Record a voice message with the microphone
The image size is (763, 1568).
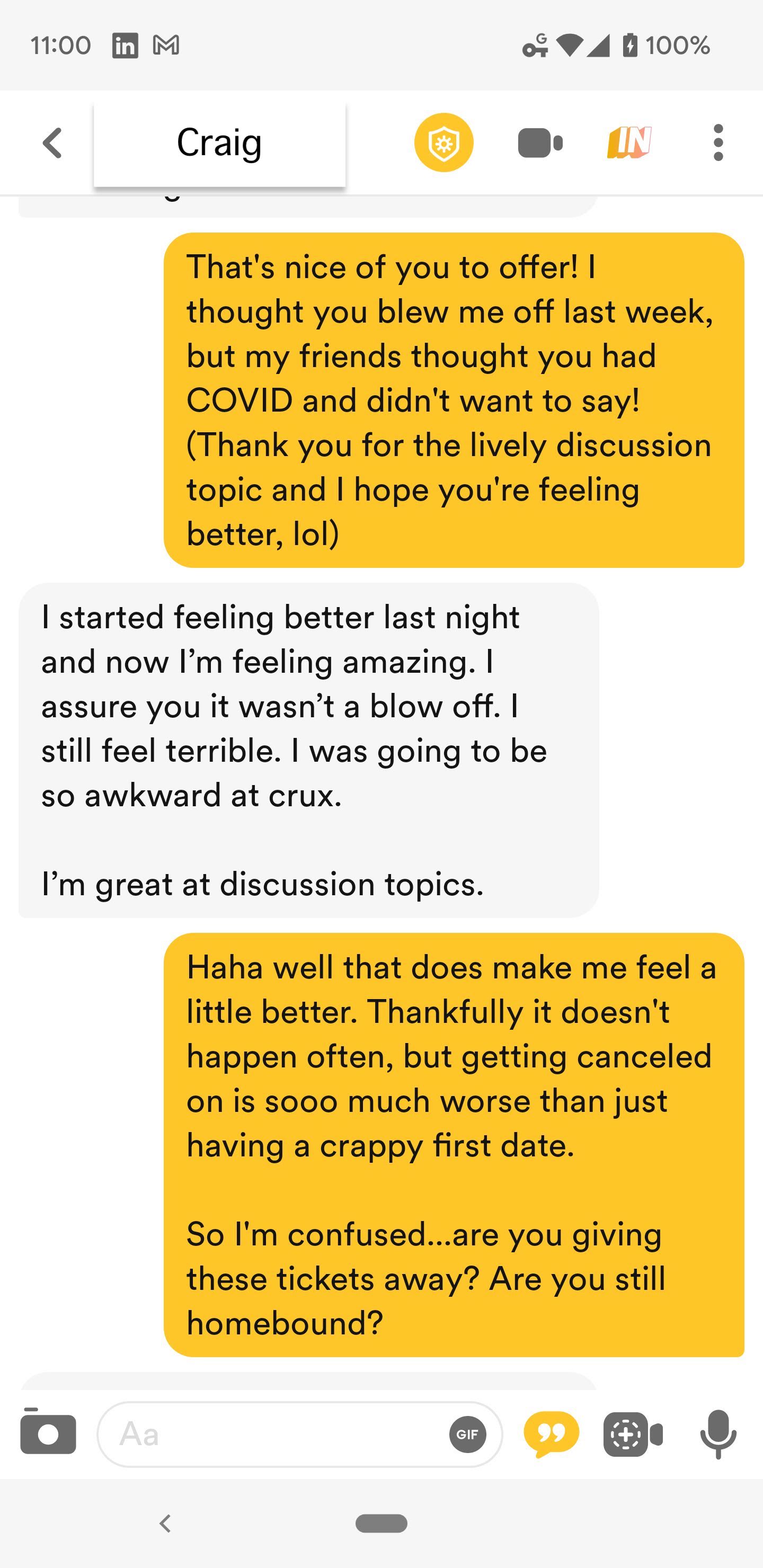pyautogui.click(x=718, y=1433)
